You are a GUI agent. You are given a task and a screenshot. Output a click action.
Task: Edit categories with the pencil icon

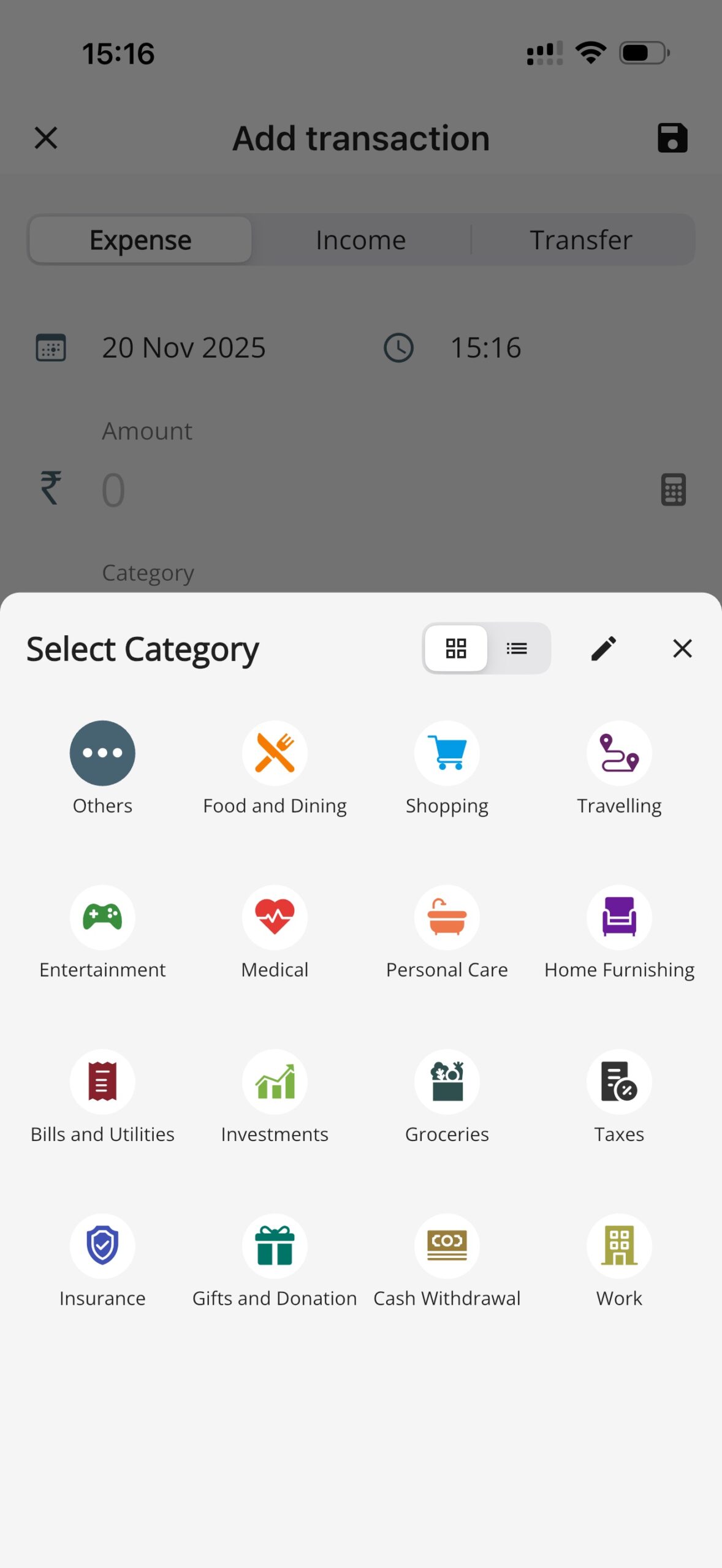603,648
